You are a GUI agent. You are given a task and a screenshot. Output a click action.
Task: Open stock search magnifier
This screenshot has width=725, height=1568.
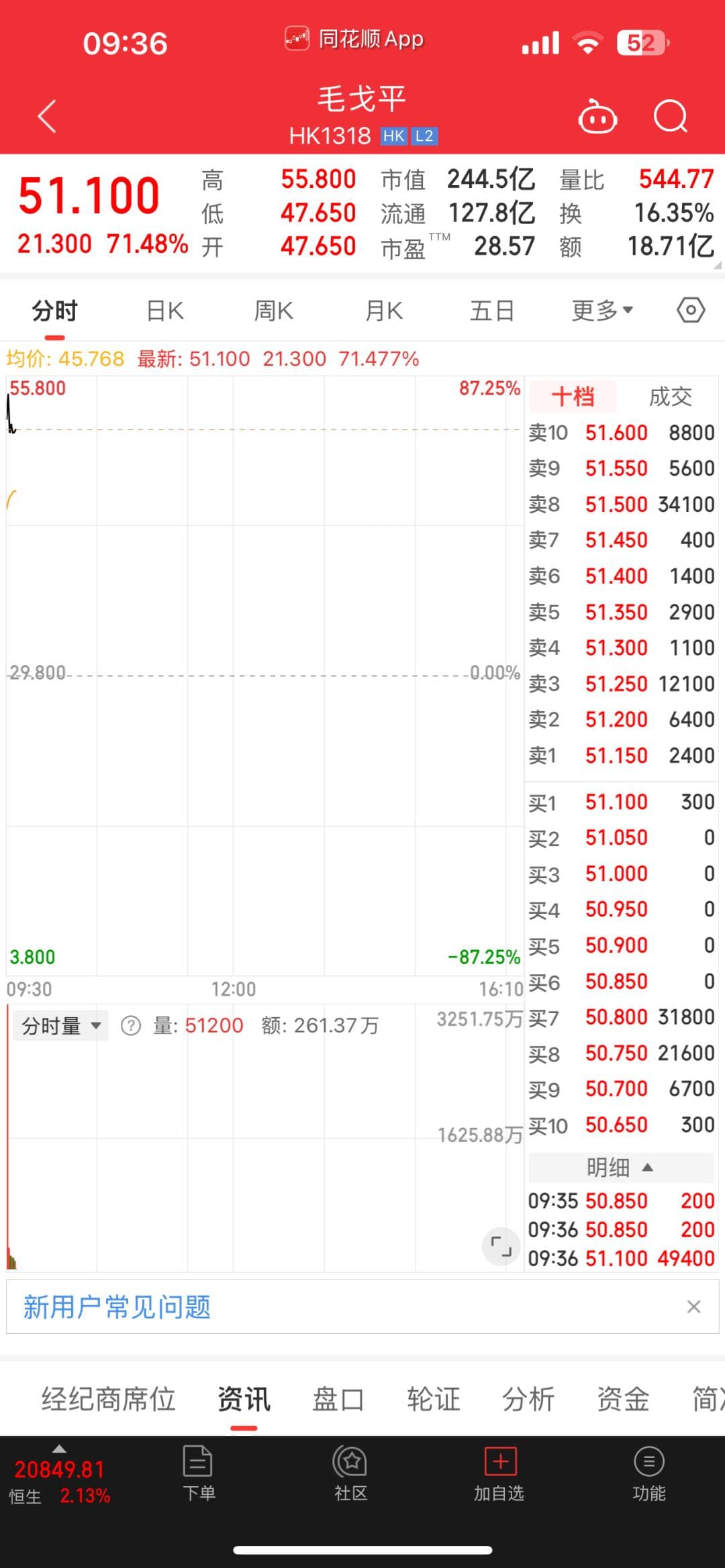point(671,117)
